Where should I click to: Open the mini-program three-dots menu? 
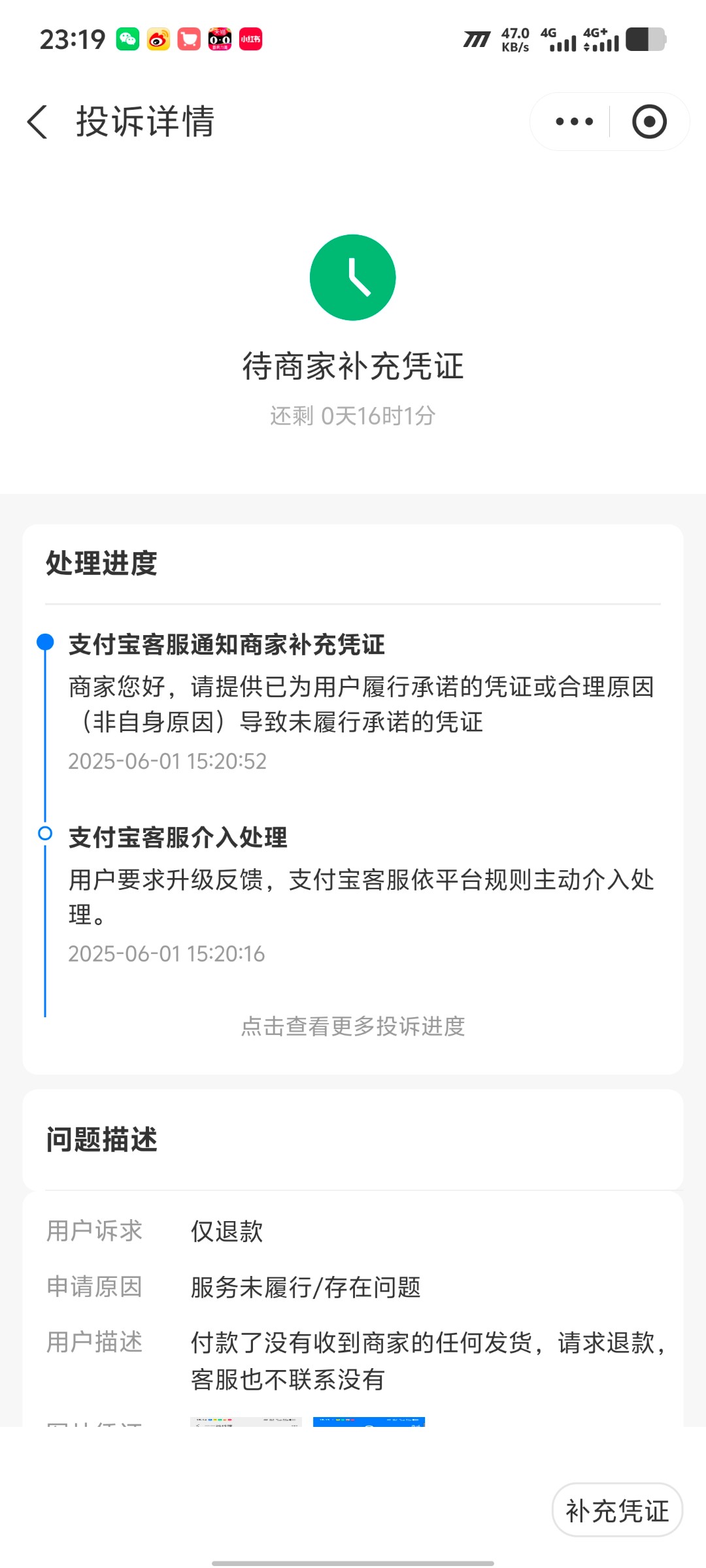click(x=574, y=122)
